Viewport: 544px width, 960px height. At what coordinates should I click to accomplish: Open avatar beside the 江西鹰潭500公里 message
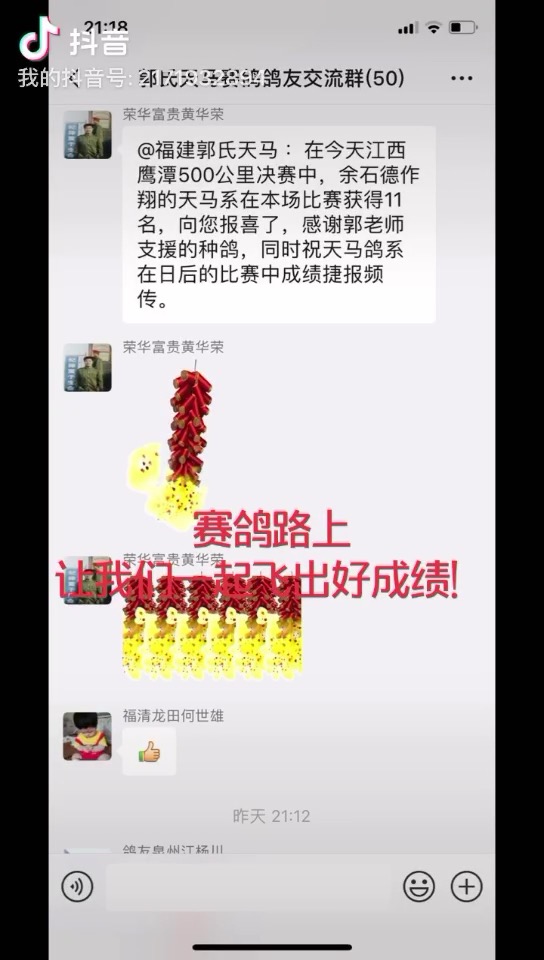(88, 135)
